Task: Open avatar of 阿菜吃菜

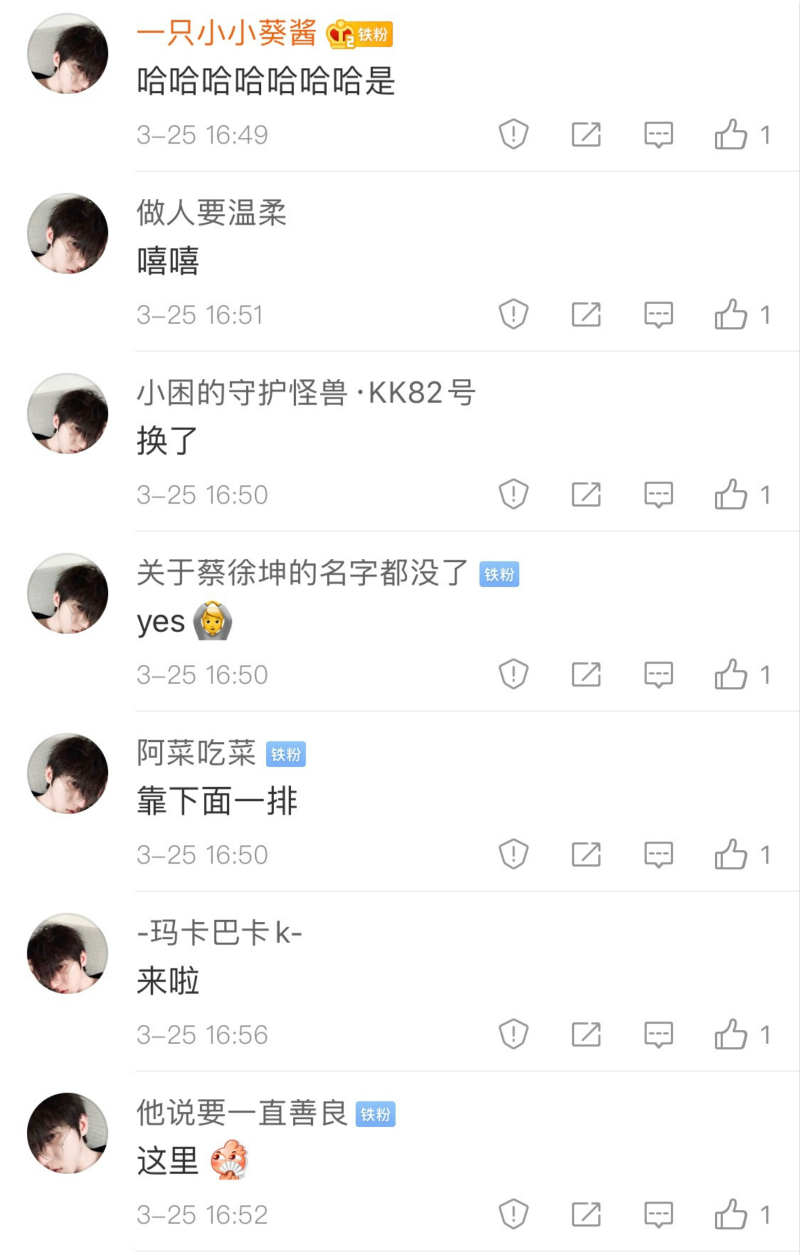Action: 67,773
